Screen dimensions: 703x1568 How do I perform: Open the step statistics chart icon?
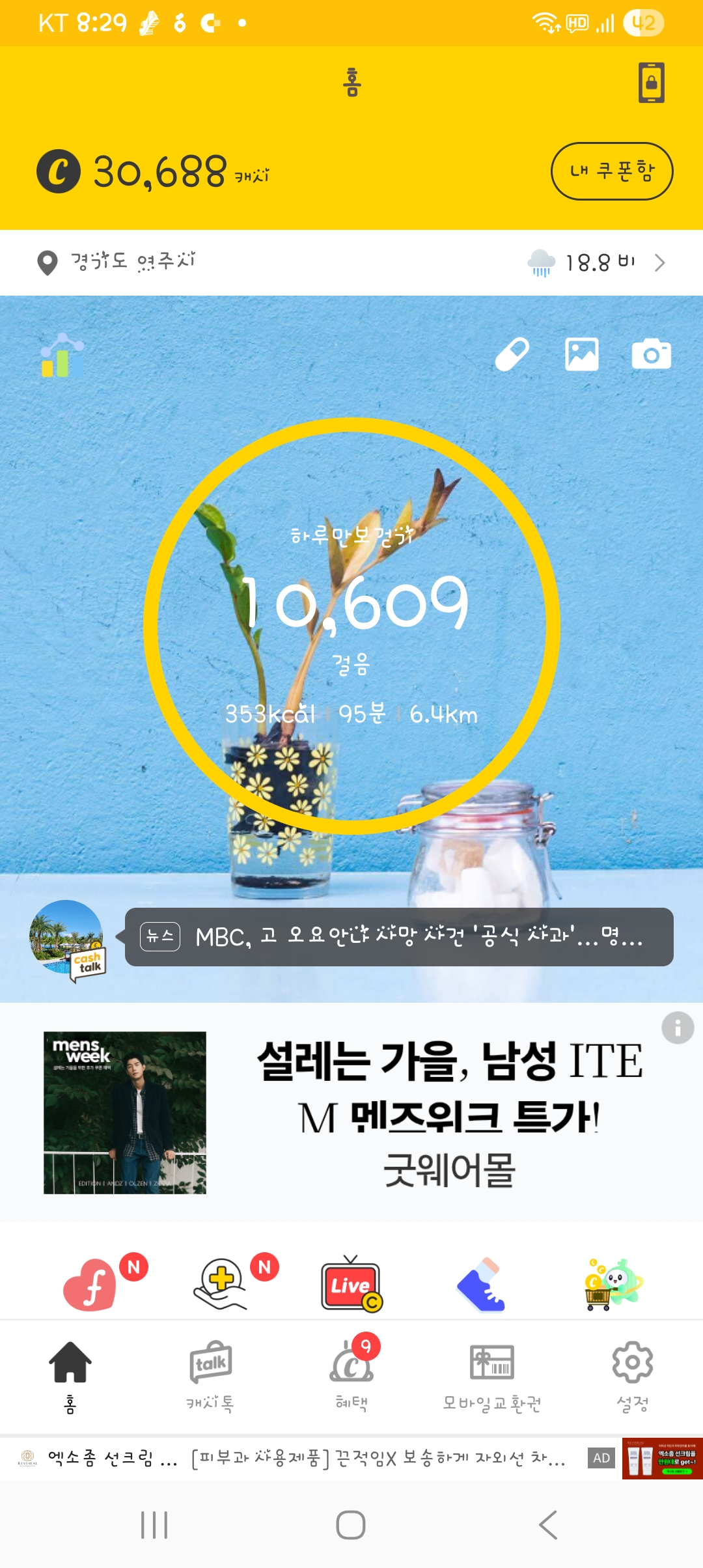[62, 356]
